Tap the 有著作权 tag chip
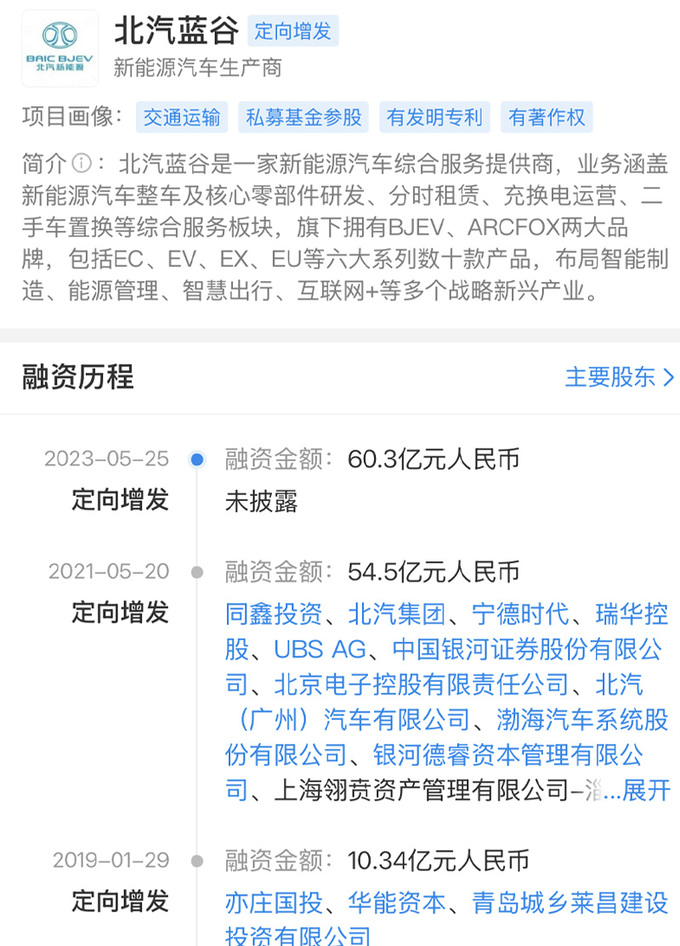Image resolution: width=680 pixels, height=946 pixels. [x=547, y=117]
